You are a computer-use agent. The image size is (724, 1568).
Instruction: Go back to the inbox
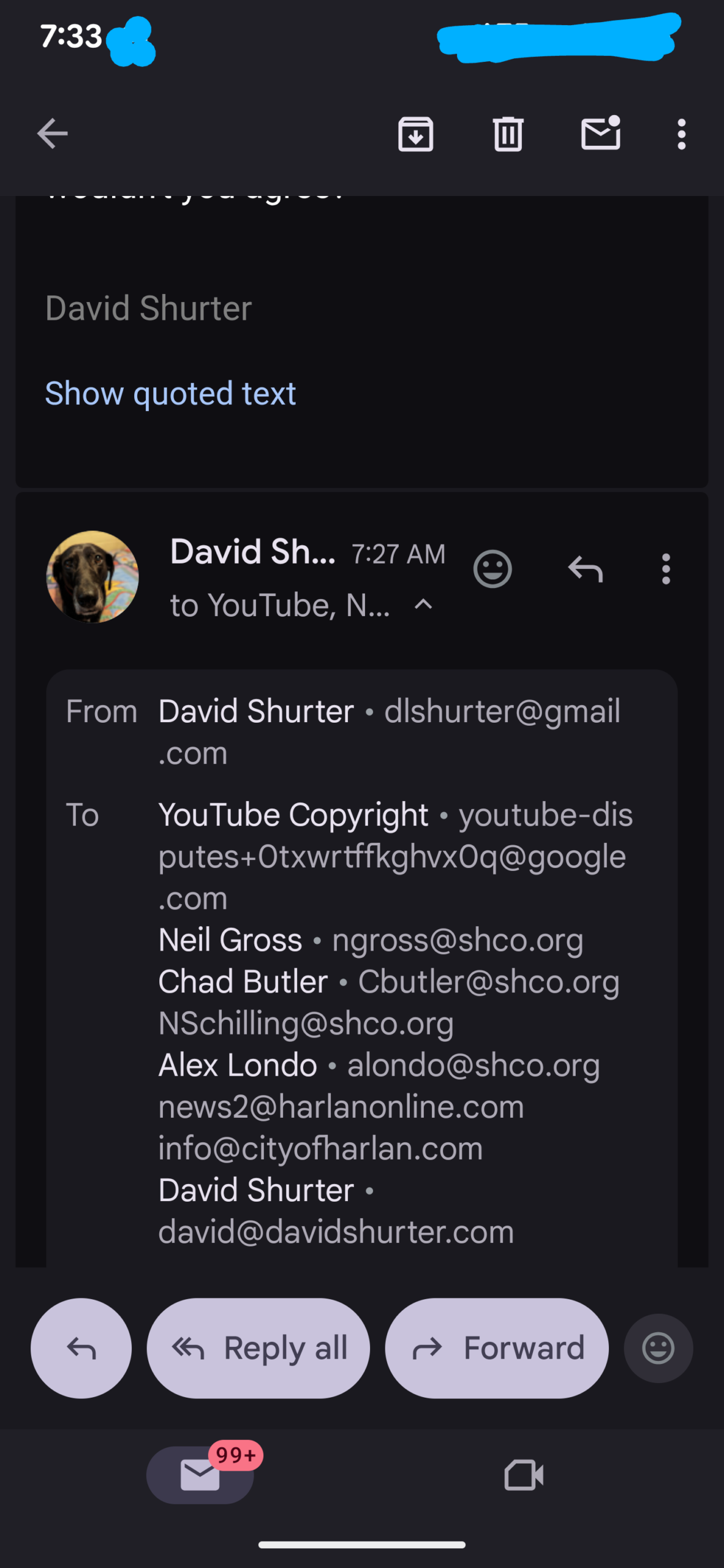pyautogui.click(x=53, y=134)
